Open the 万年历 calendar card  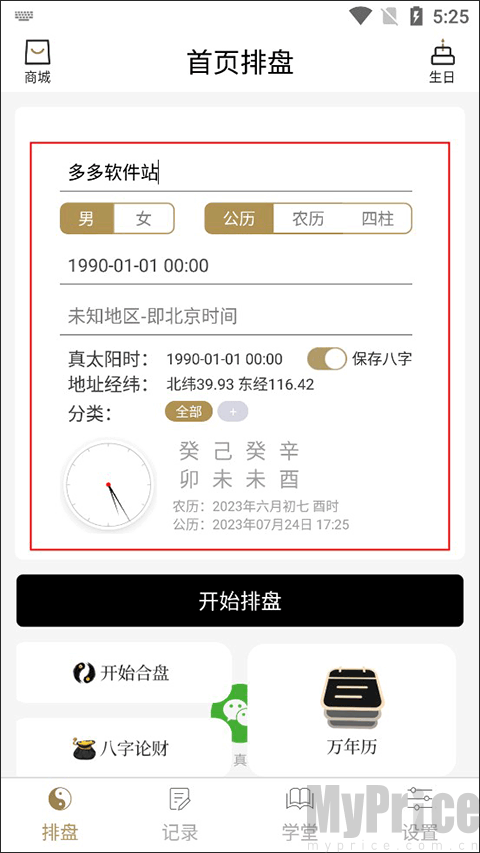[x=352, y=711]
